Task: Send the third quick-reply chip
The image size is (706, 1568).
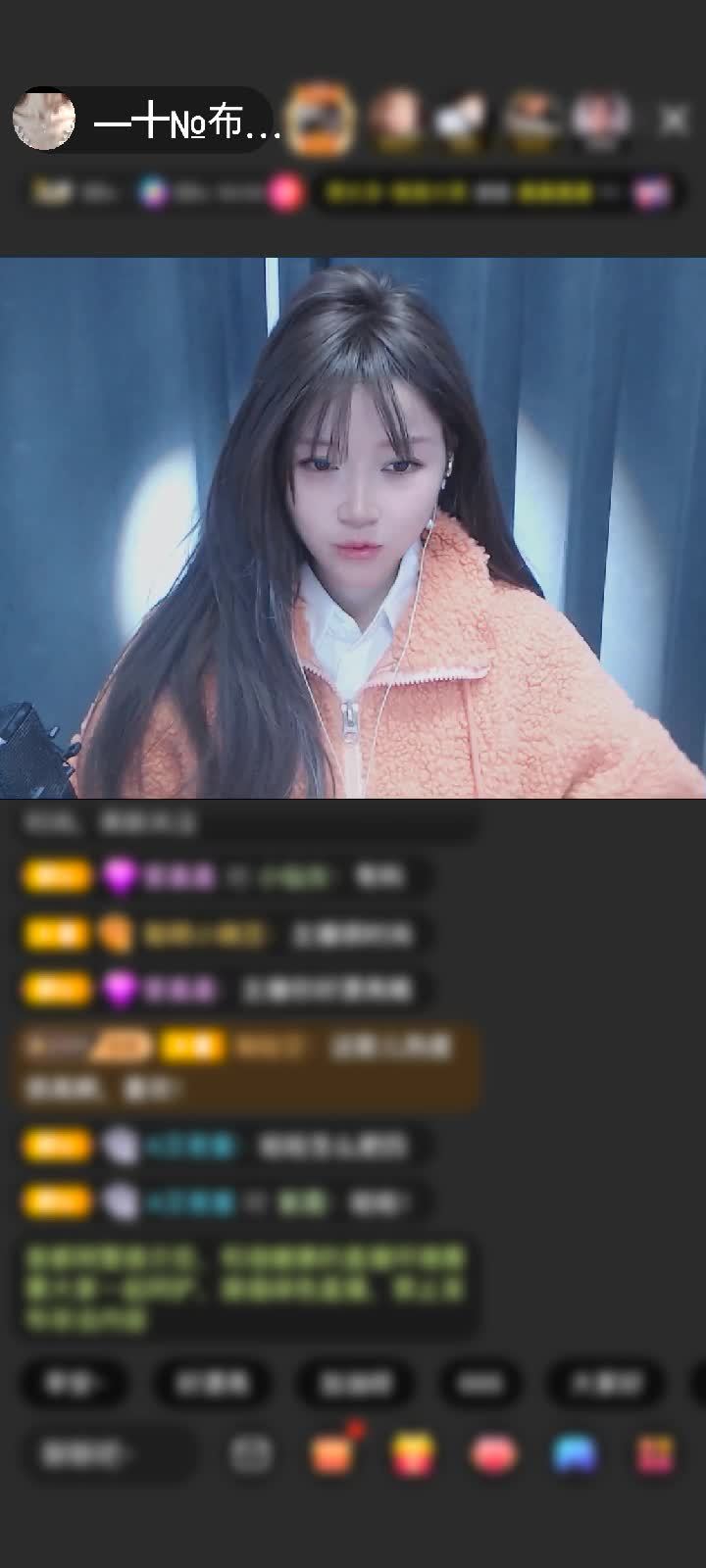Action: click(355, 1383)
